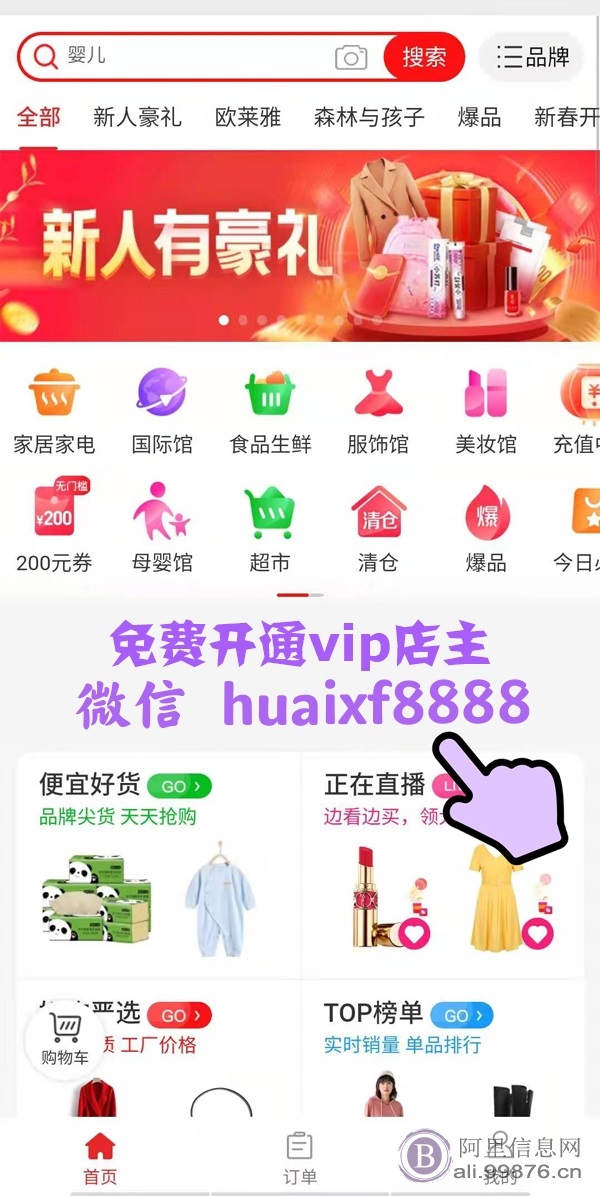Open the 家居家电 category

click(x=54, y=410)
